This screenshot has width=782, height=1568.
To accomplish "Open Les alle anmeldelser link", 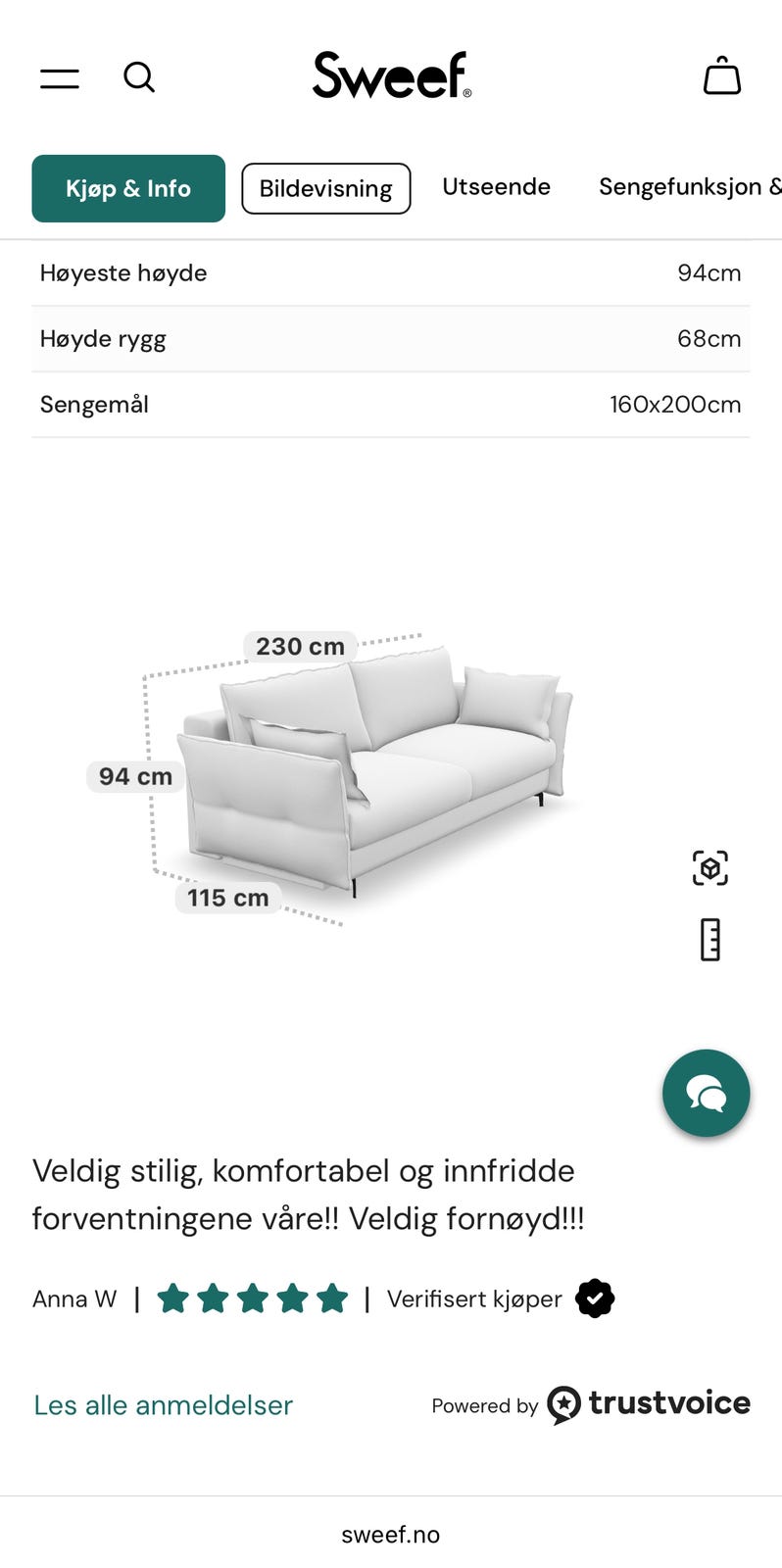I will pyautogui.click(x=163, y=1404).
